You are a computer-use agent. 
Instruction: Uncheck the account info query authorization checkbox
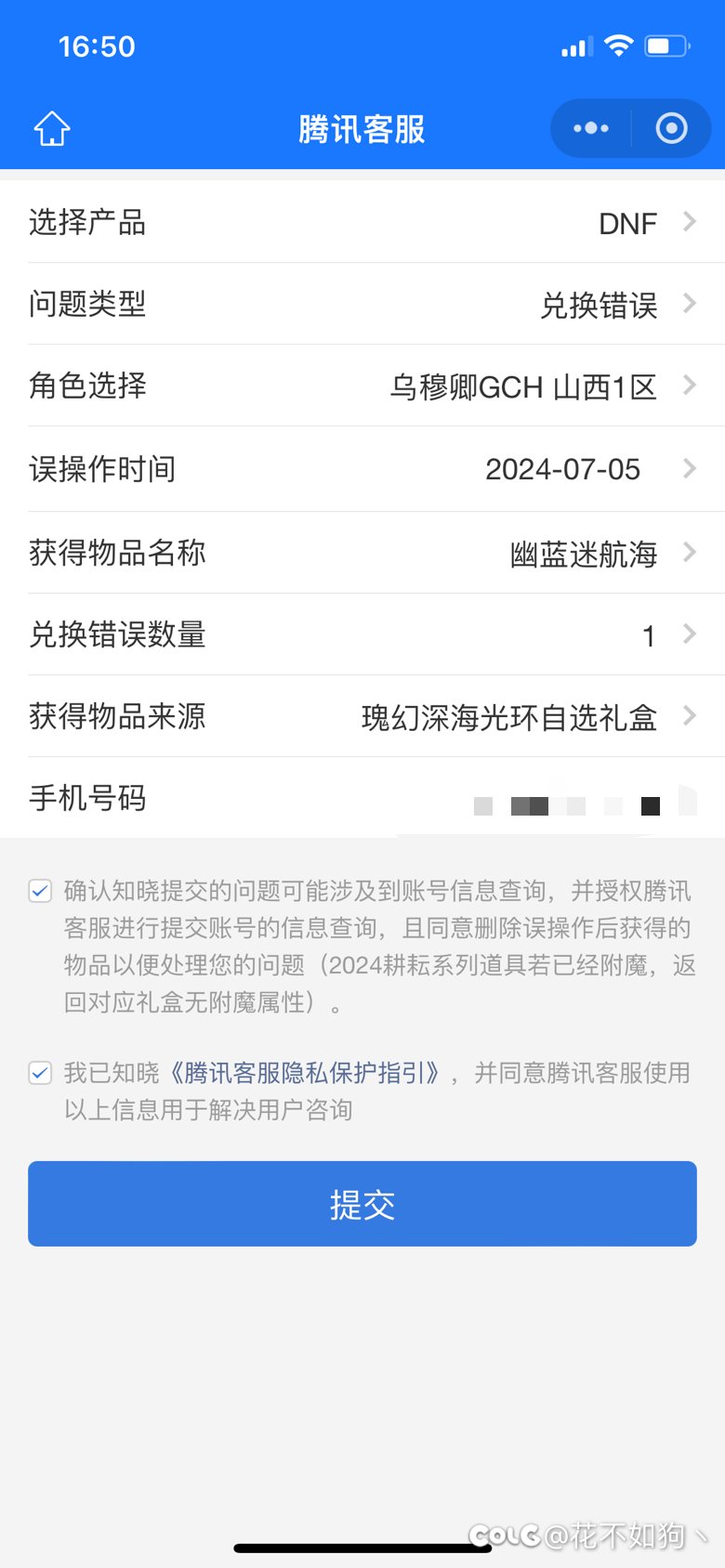pyautogui.click(x=40, y=892)
